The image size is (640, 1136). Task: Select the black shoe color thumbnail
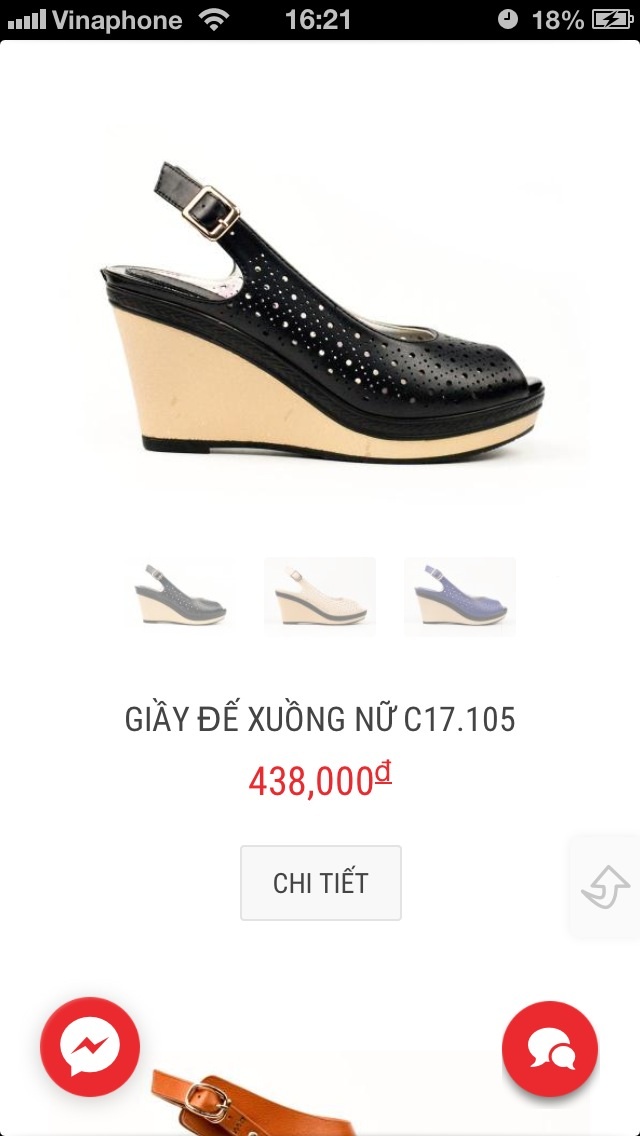pos(180,596)
